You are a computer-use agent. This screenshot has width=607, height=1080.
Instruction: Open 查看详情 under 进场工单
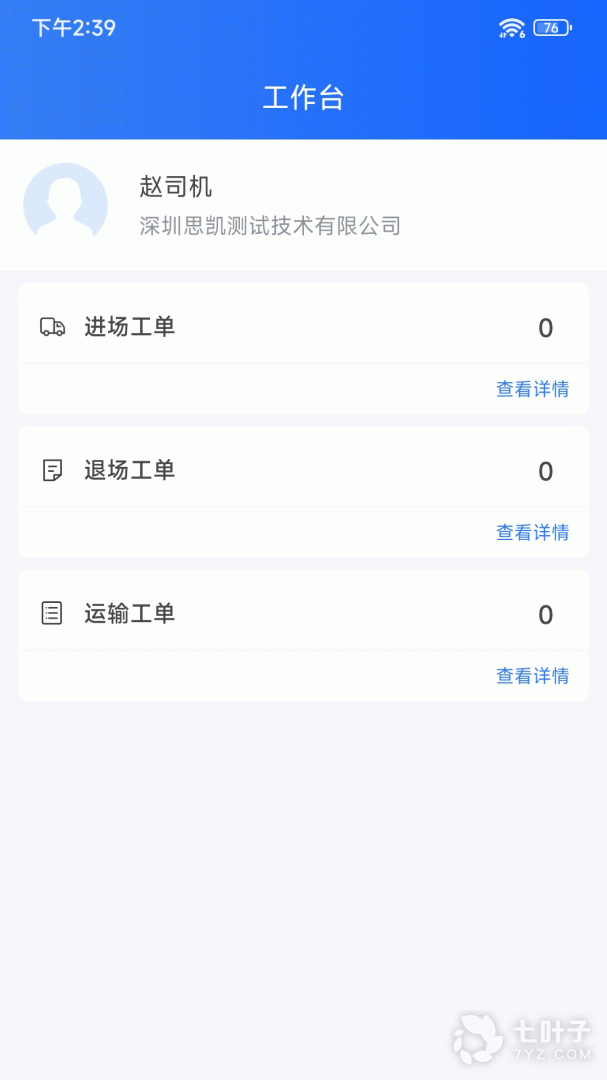(532, 389)
